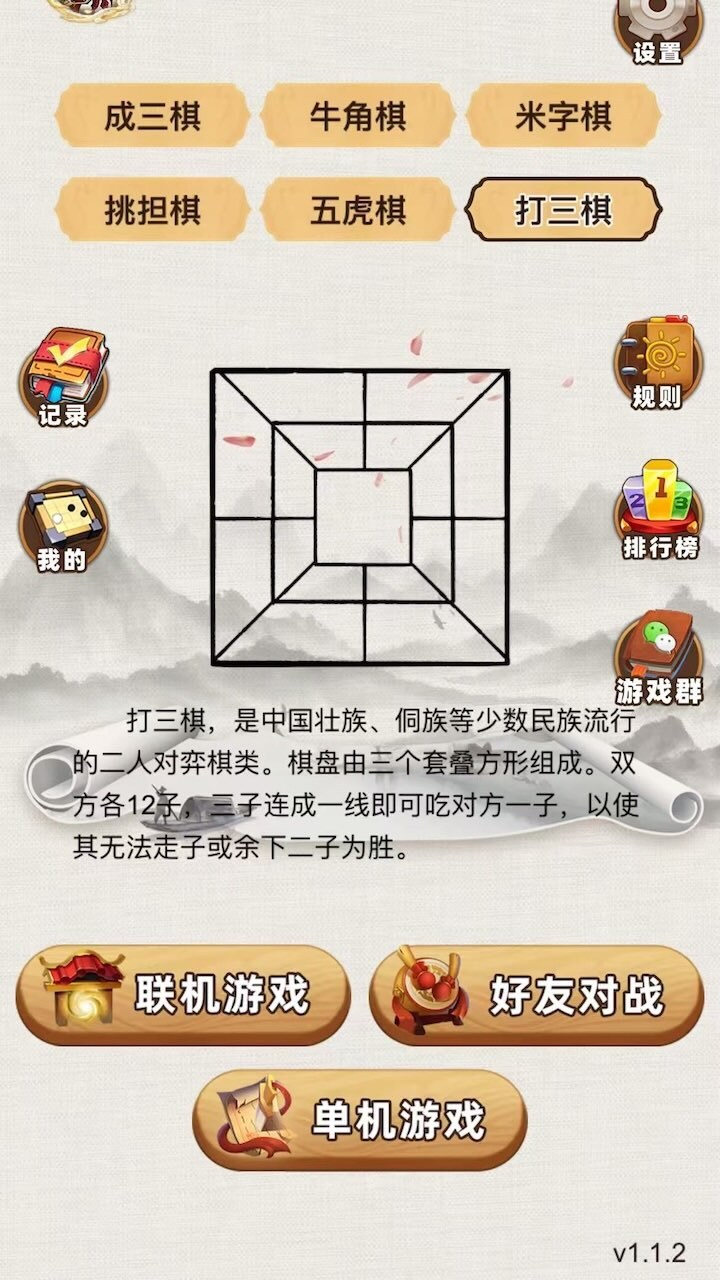Join the 游戏群 game group
This screenshot has height=1280, width=720.
click(657, 657)
